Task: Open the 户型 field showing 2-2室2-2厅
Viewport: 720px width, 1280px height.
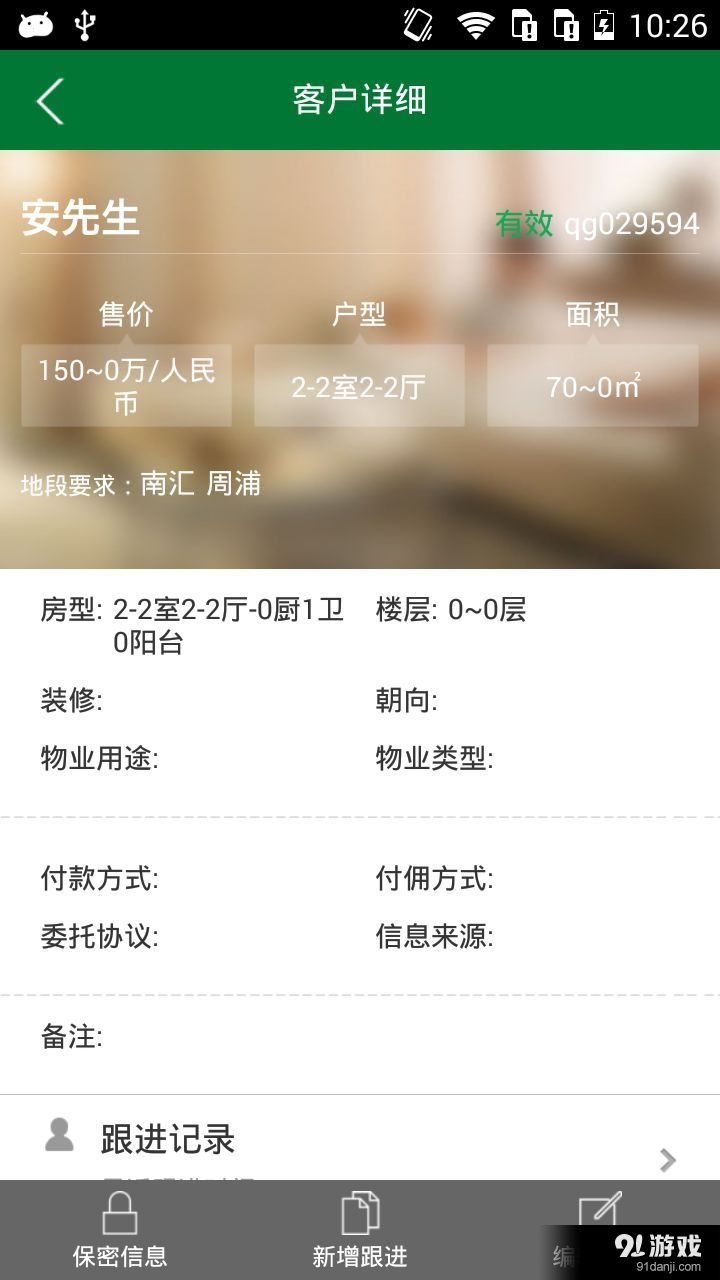Action: point(359,386)
